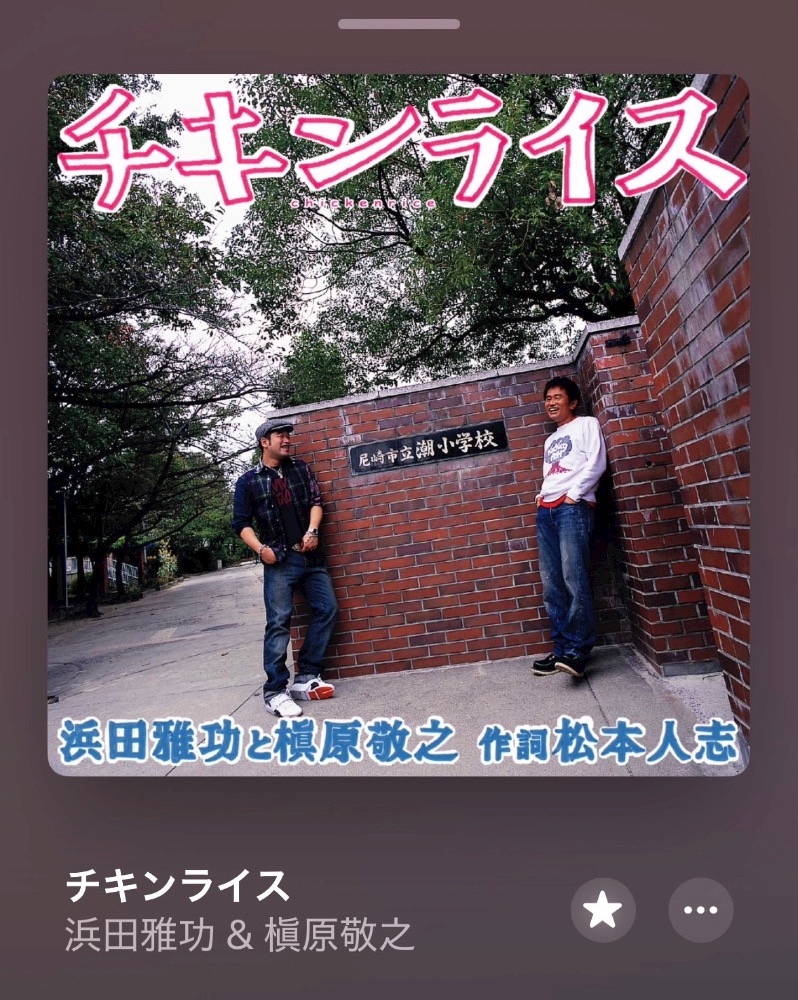This screenshot has height=1000, width=798.
Task: Open the three-dot more options menu
Action: 700,910
